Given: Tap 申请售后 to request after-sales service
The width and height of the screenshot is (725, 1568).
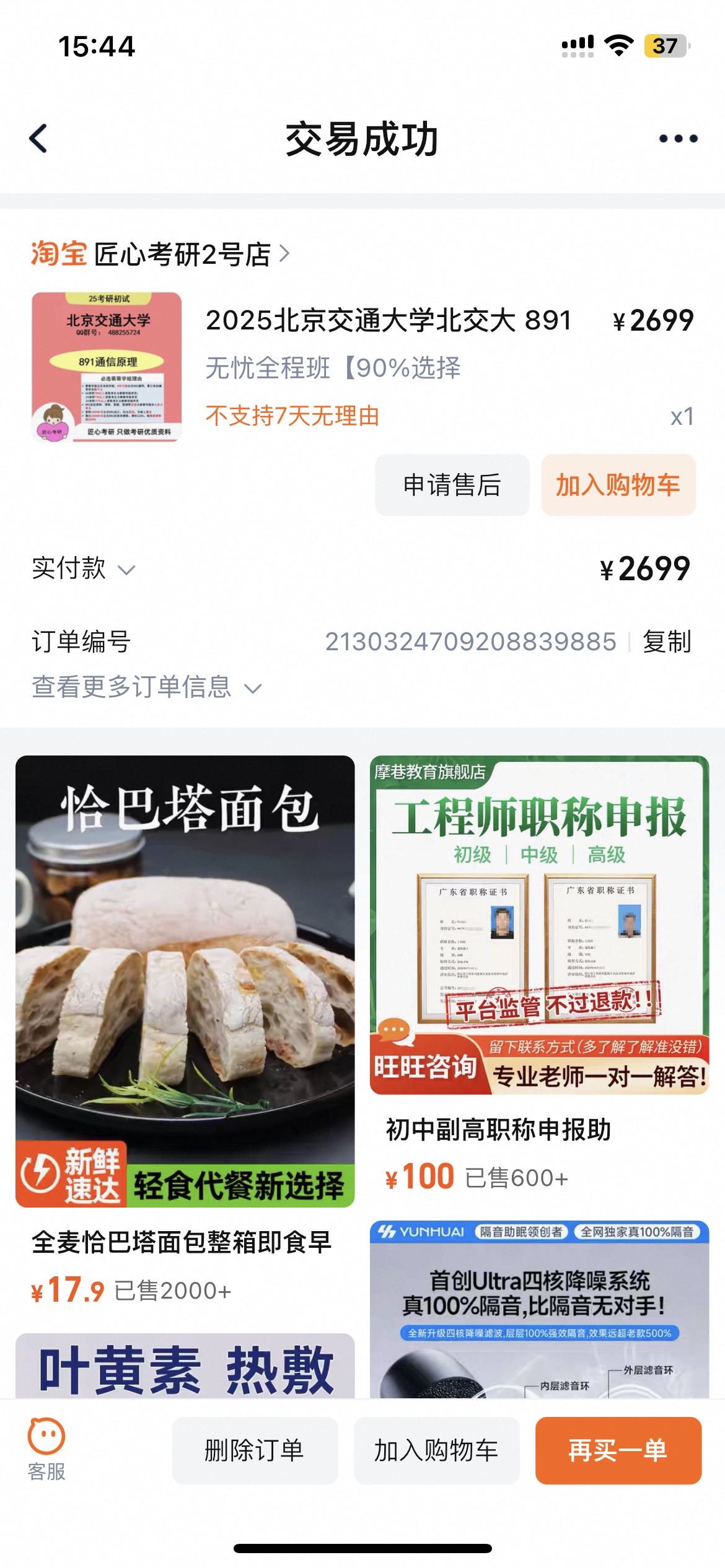Looking at the screenshot, I should pos(452,485).
